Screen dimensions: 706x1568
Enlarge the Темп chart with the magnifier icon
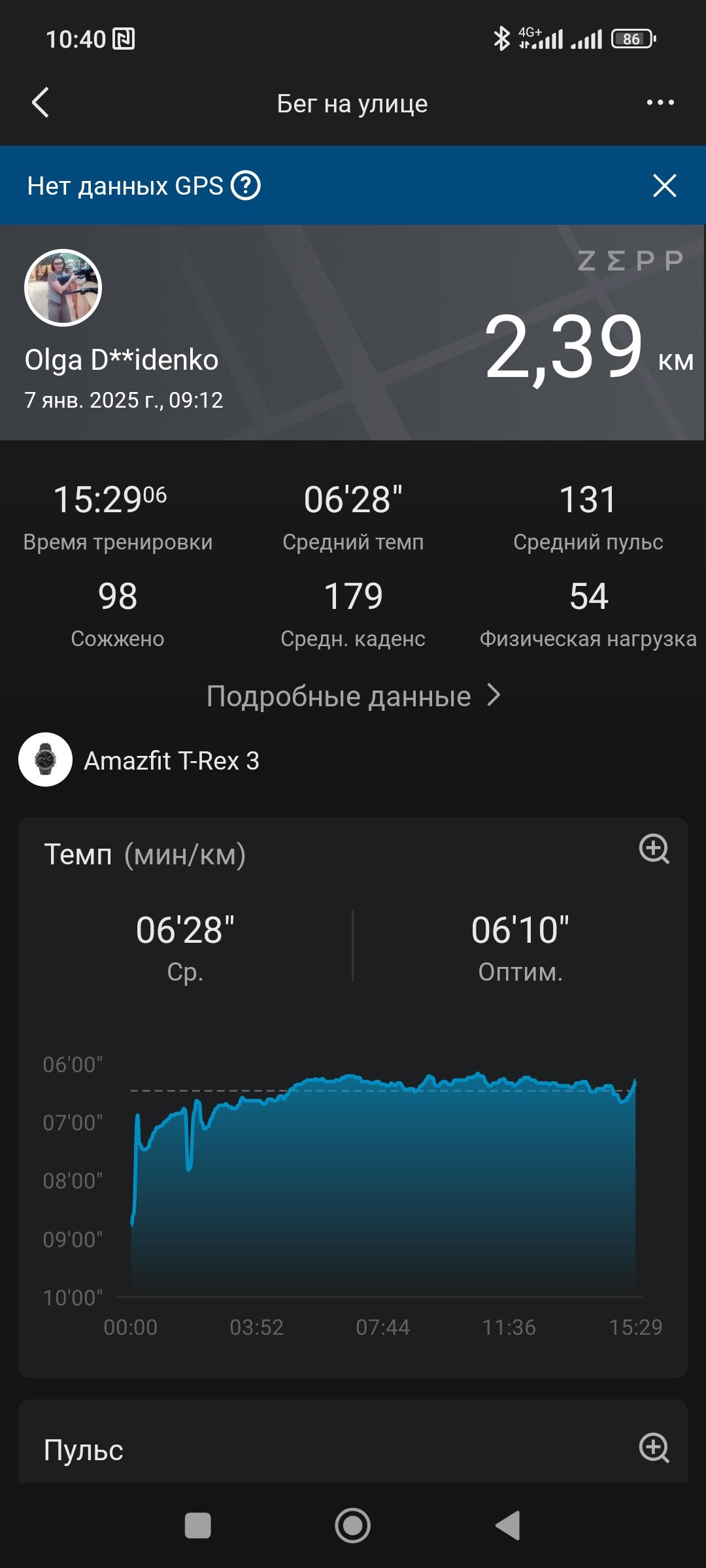pyautogui.click(x=654, y=849)
